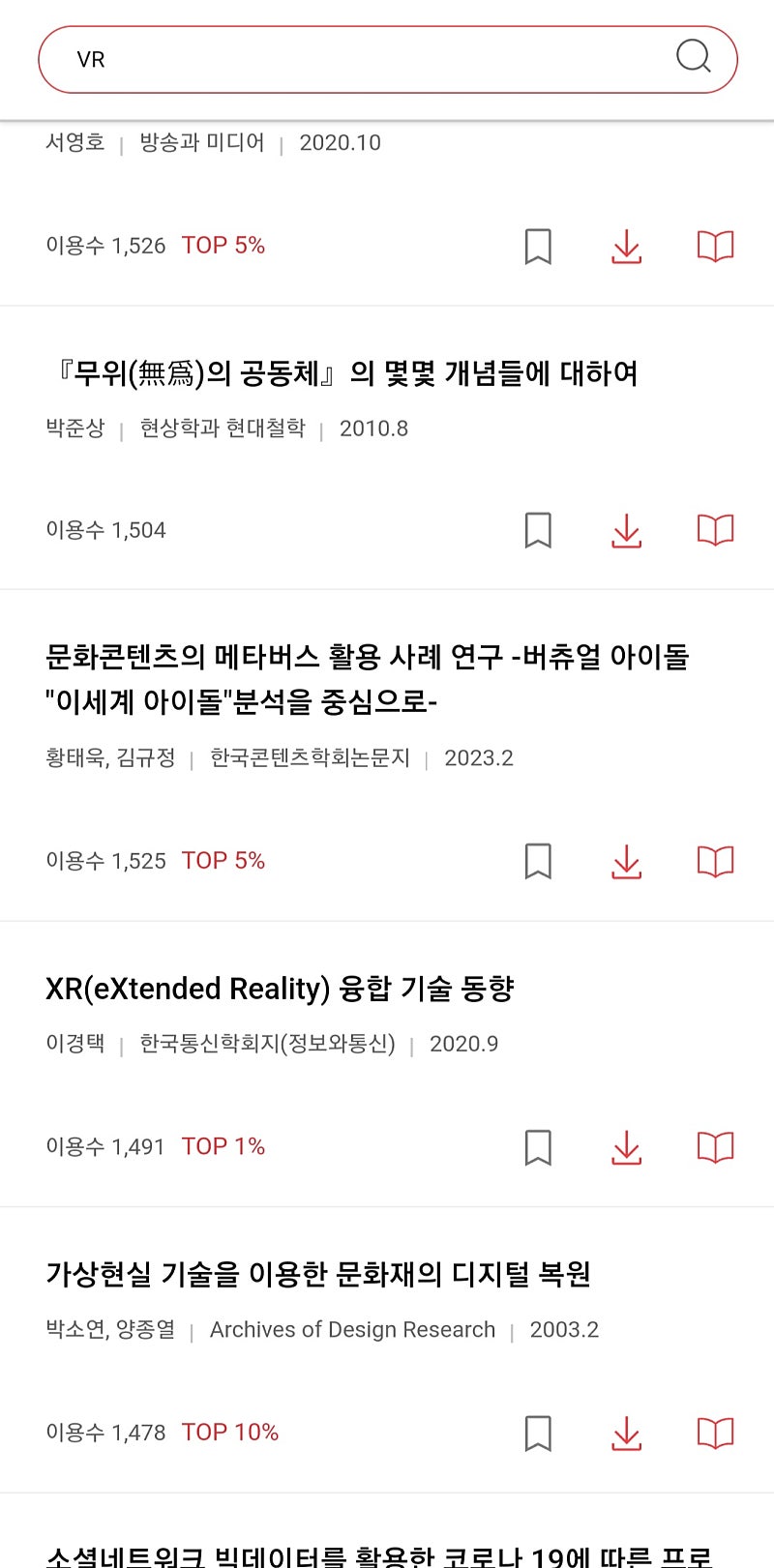
Task: Open the reader for 황태욱, 김규정 paper
Action: pyautogui.click(x=716, y=861)
